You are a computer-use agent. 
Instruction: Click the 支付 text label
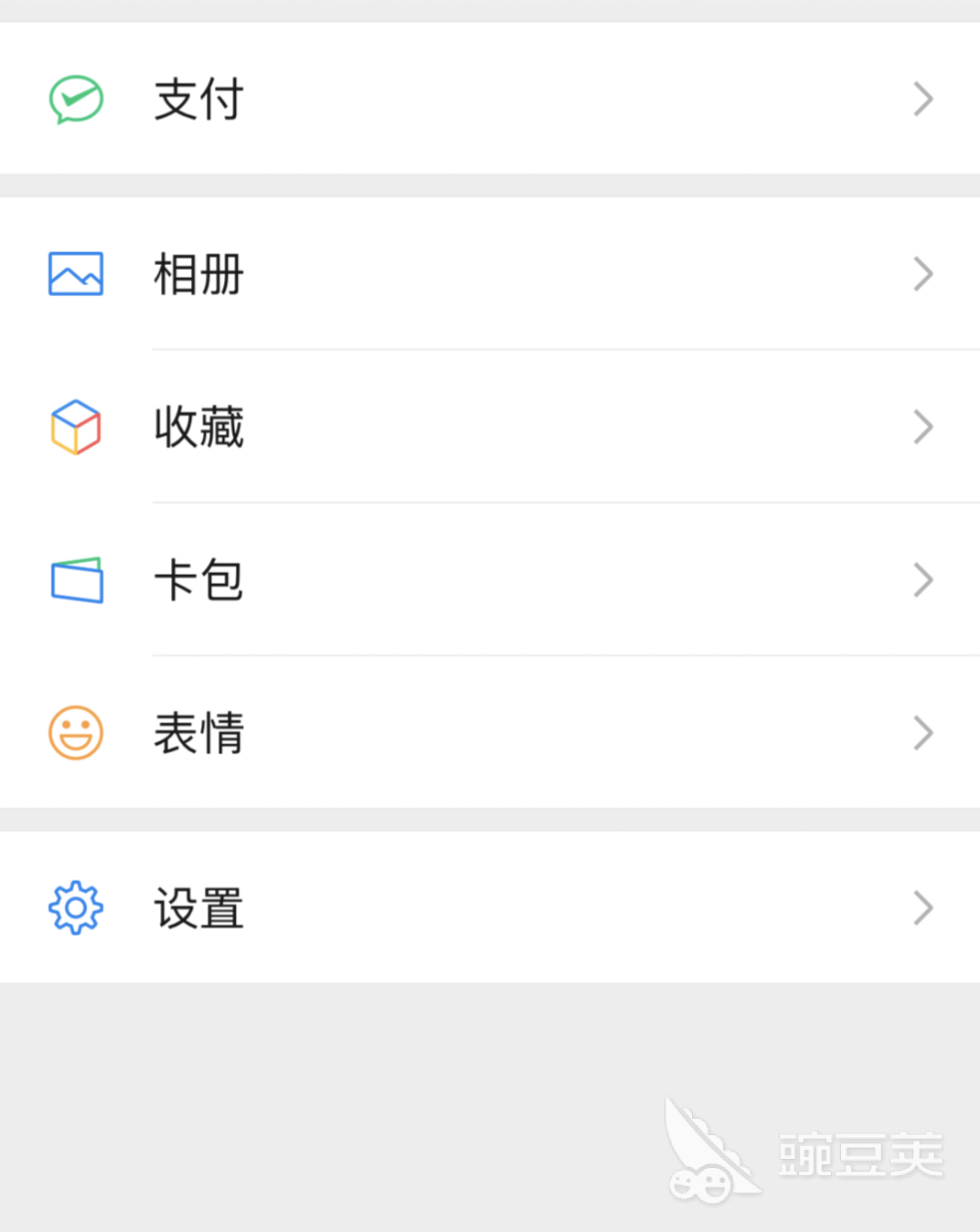click(x=197, y=101)
